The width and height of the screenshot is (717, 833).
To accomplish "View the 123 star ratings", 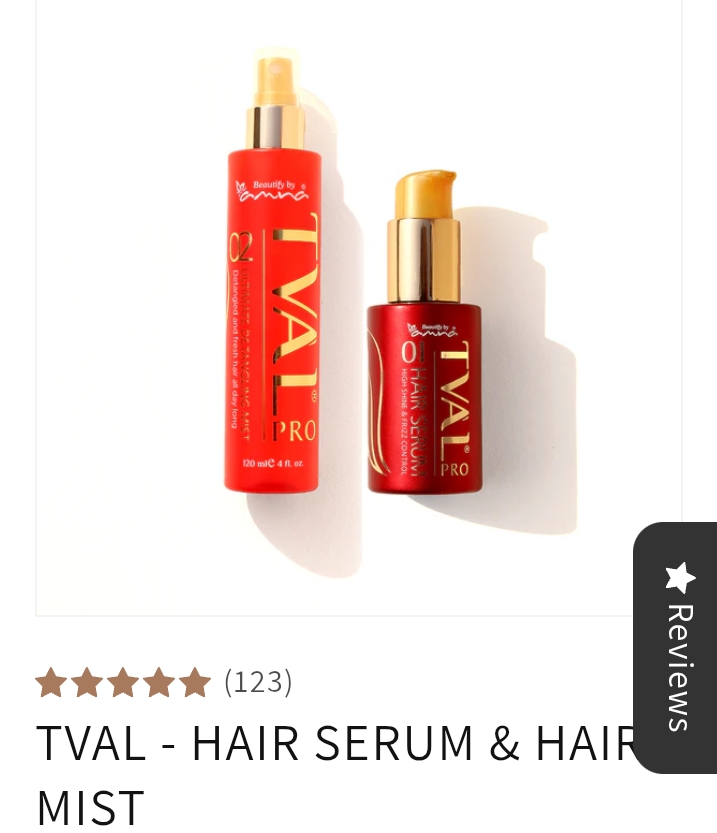I will (163, 682).
